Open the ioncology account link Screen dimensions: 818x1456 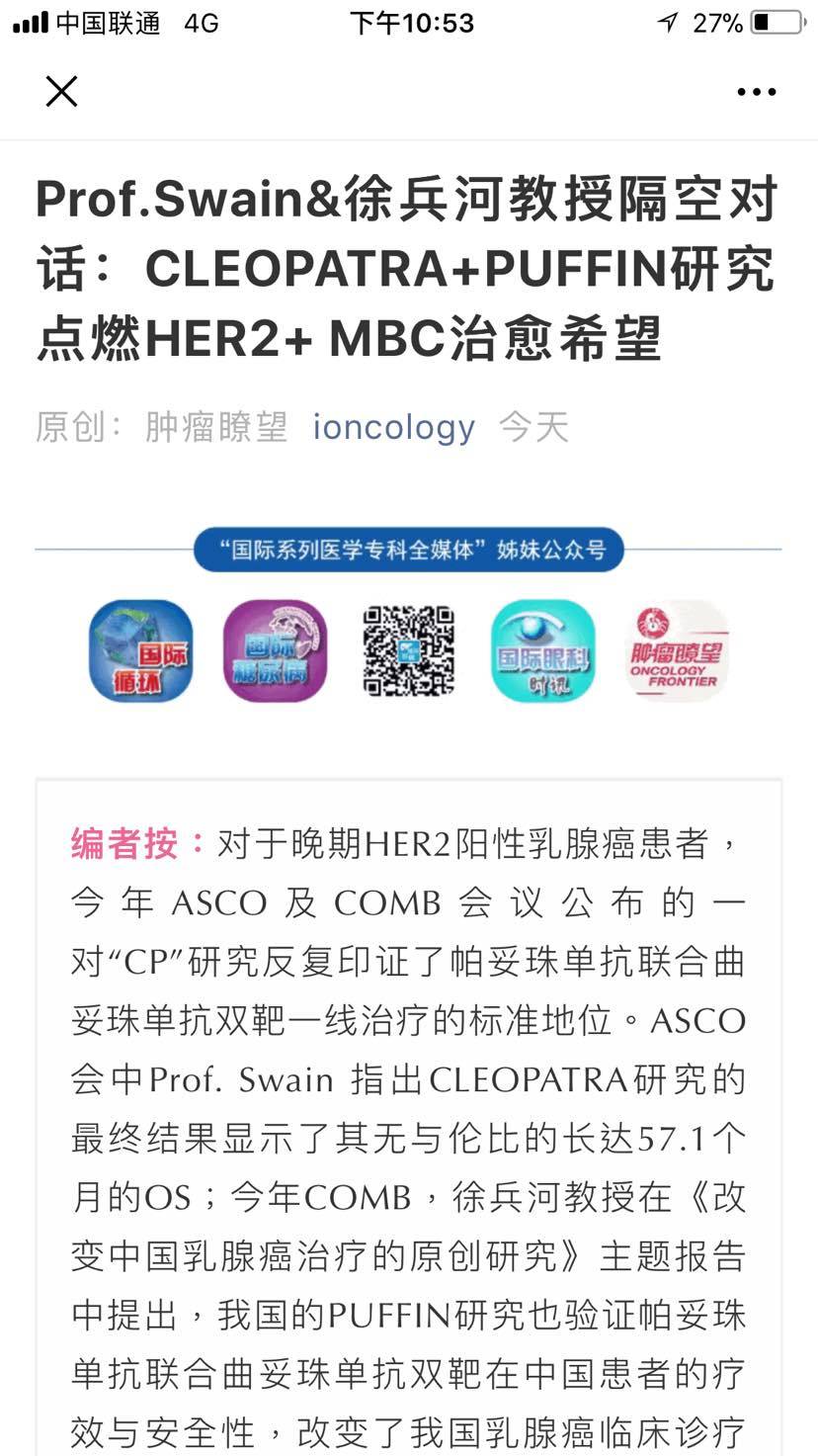393,427
